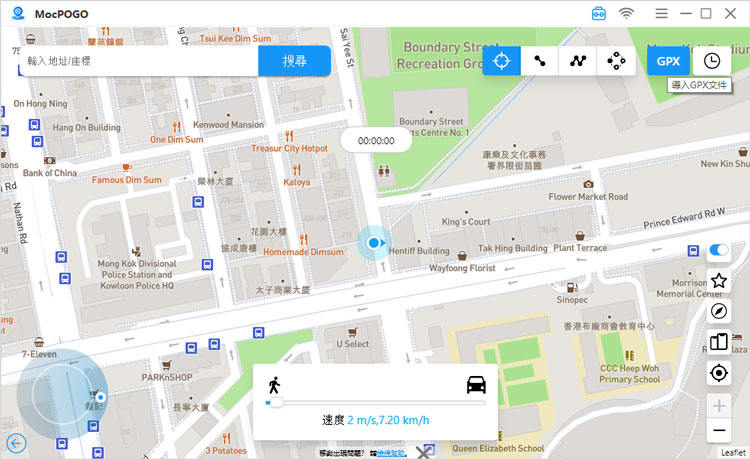Open the map book icon
This screenshot has height=459, width=750.
[x=718, y=342]
